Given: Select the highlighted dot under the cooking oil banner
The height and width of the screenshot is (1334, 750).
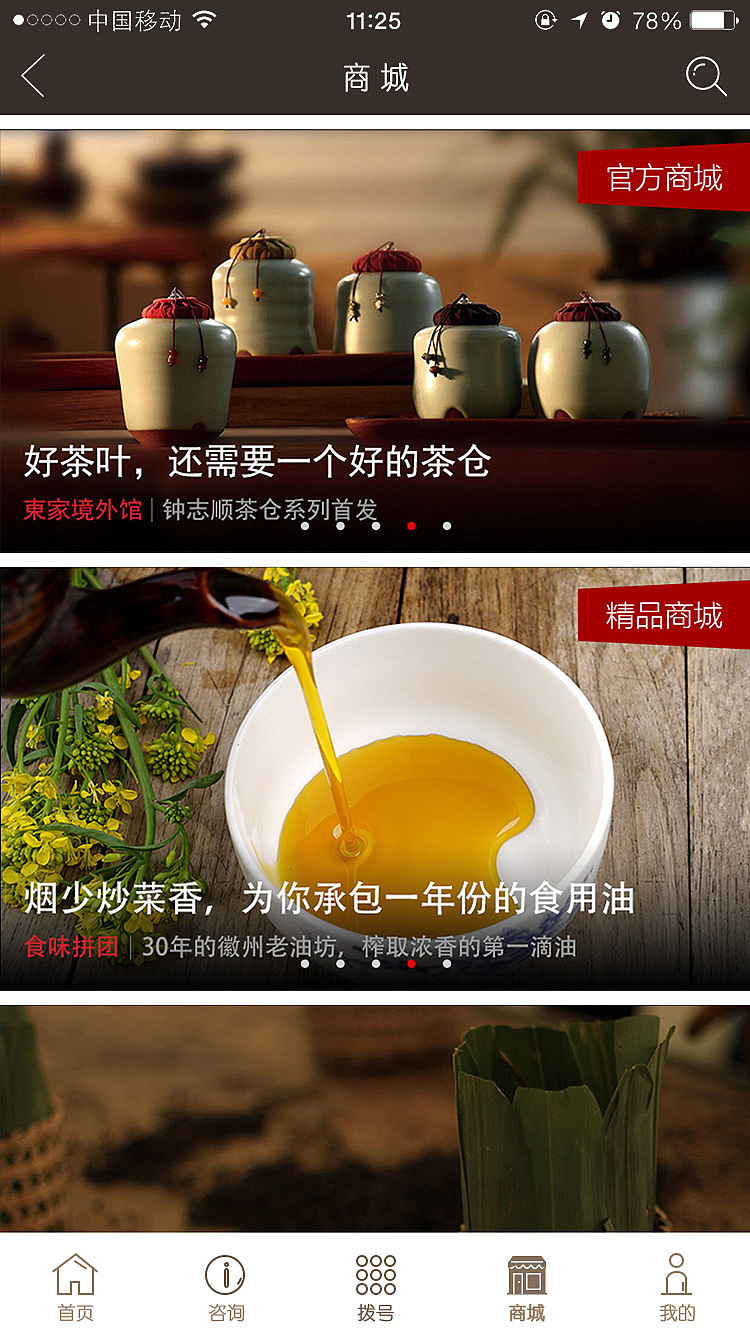Looking at the screenshot, I should pos(410,963).
